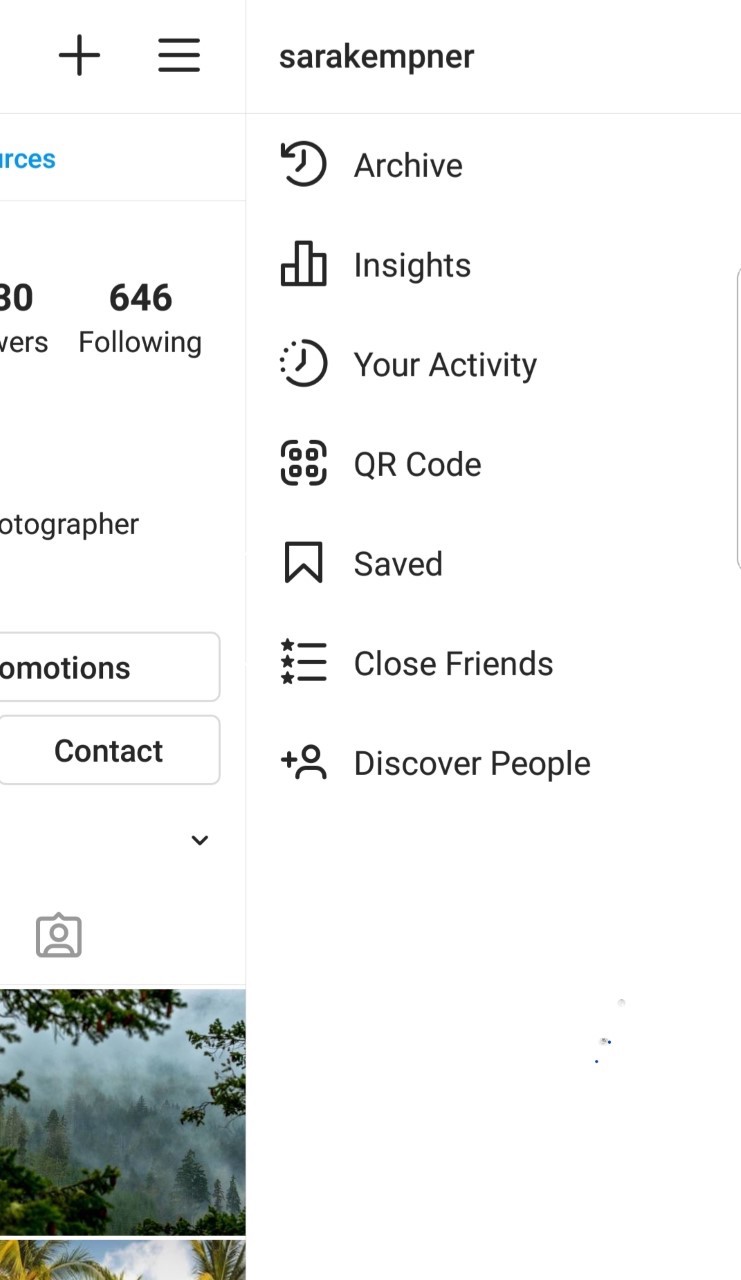The image size is (741, 1280).
Task: Open the blue resources link
Action: 28,159
